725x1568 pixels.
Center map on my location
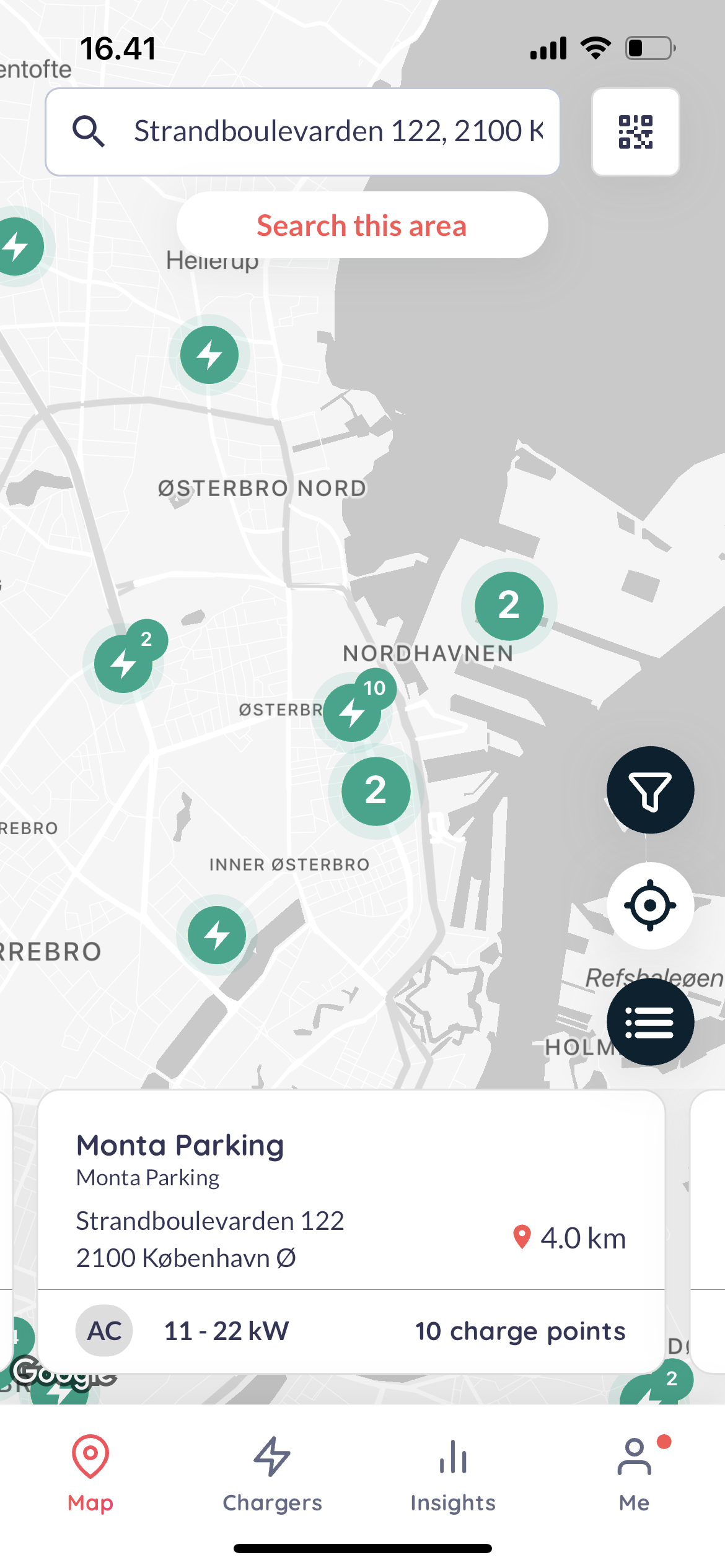coord(650,905)
